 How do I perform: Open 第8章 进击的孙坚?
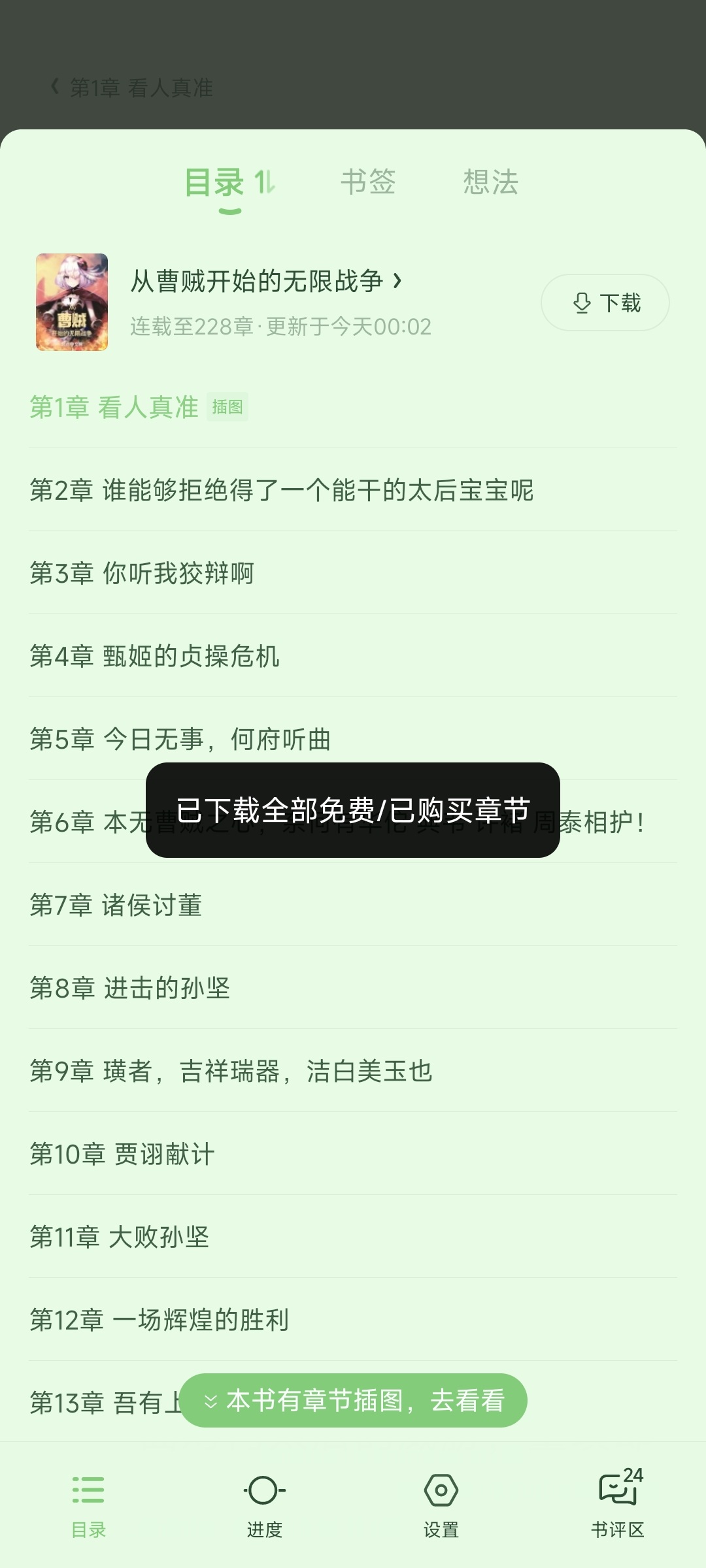tap(129, 988)
